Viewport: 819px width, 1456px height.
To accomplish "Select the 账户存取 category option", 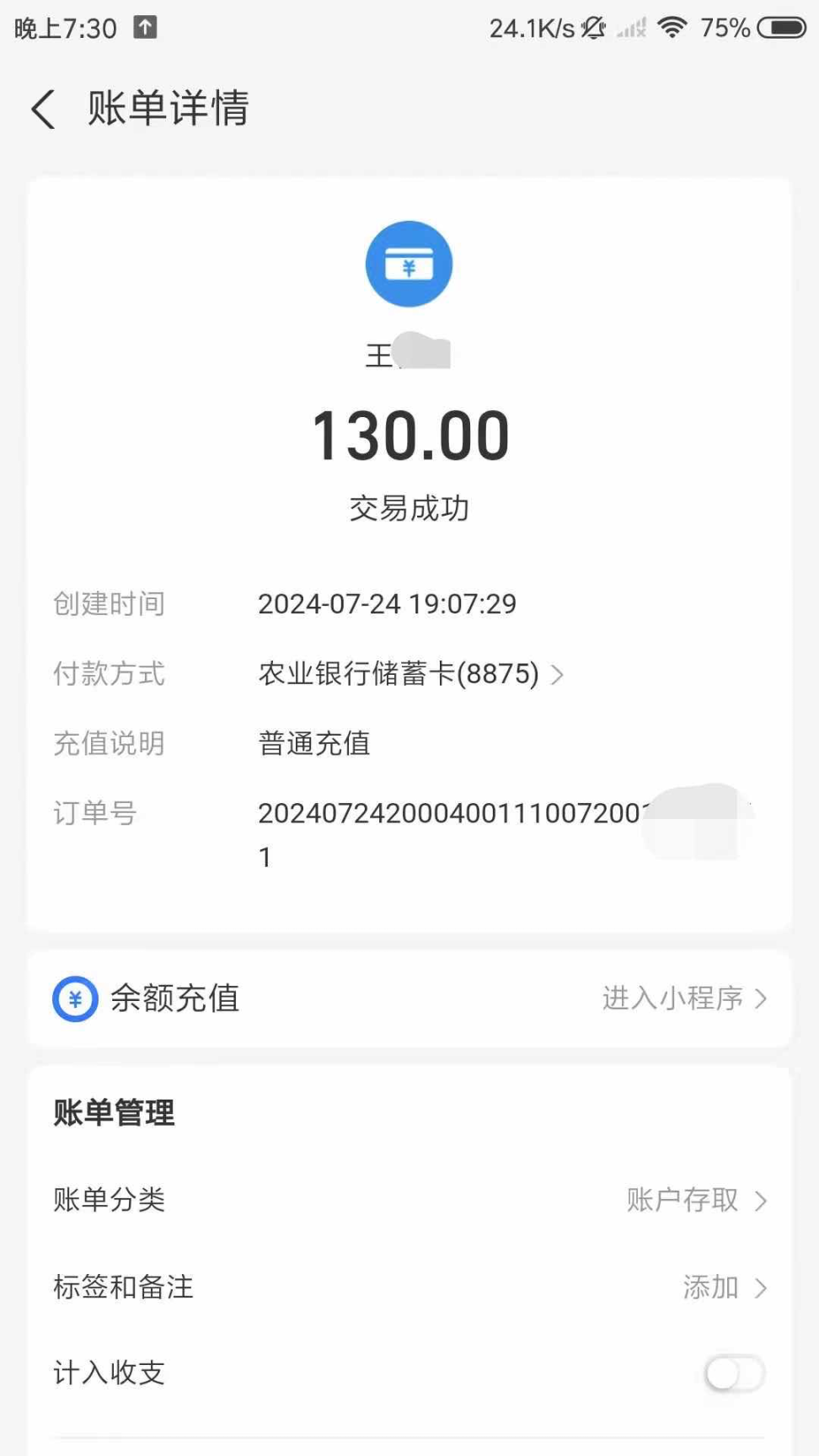I will pyautogui.click(x=682, y=1201).
